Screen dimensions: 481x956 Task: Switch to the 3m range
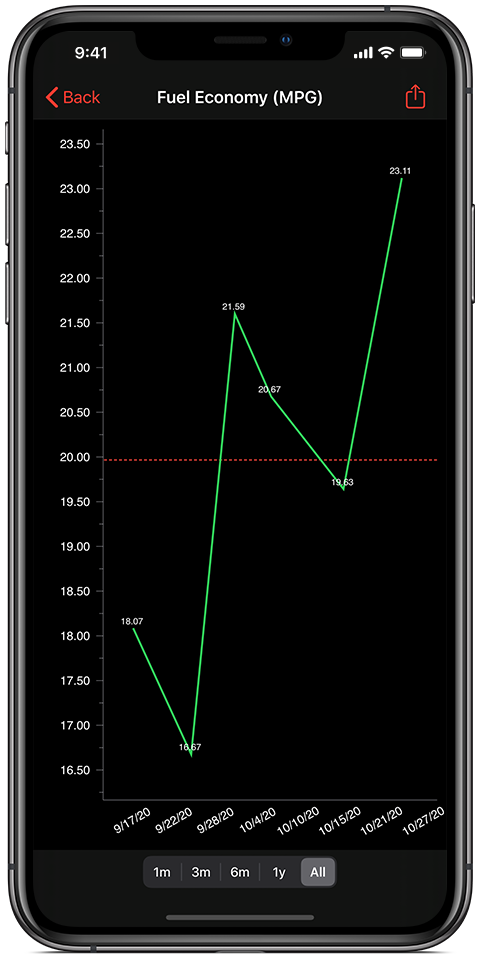201,872
